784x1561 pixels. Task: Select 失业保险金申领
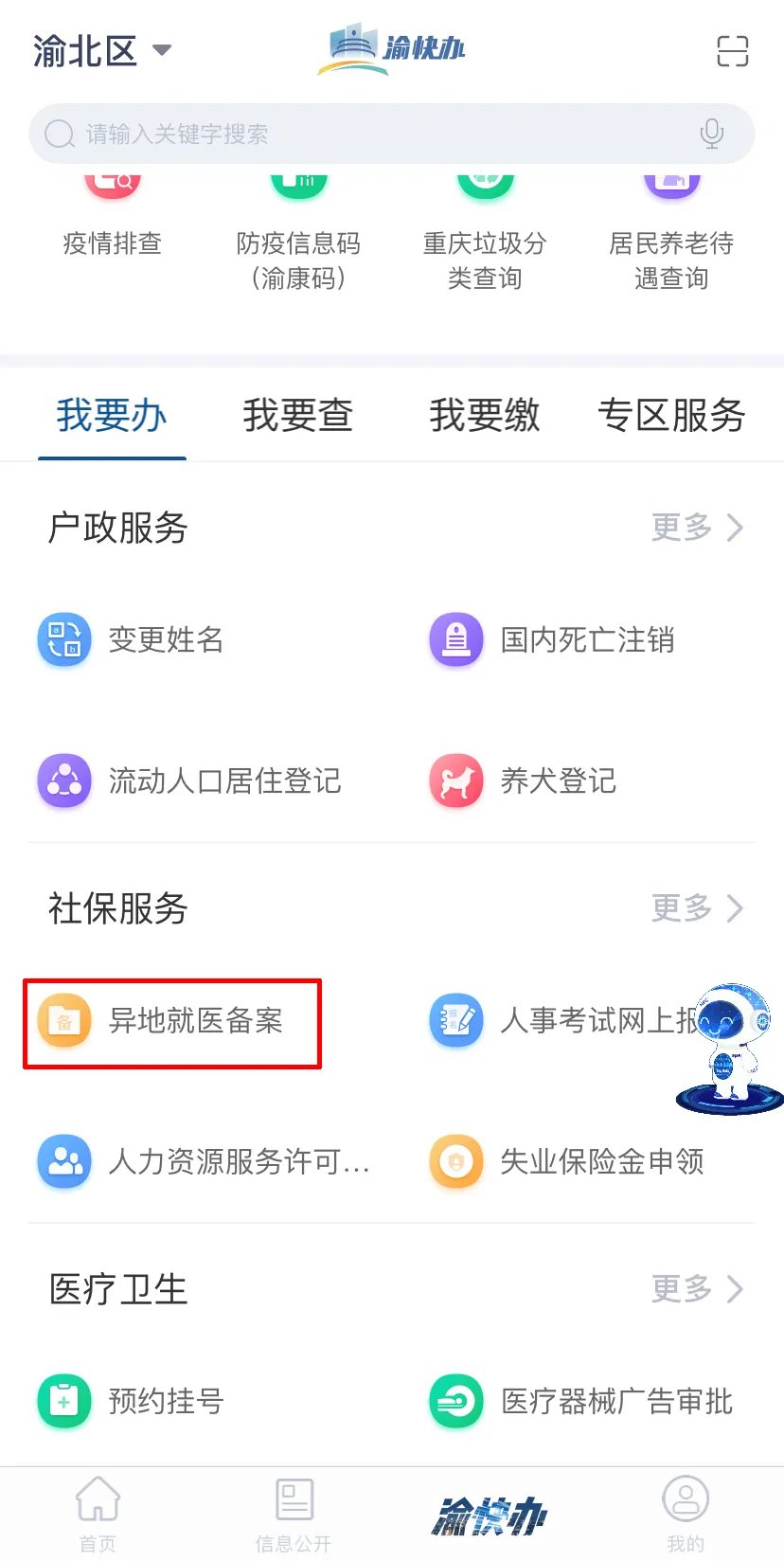click(x=566, y=1161)
